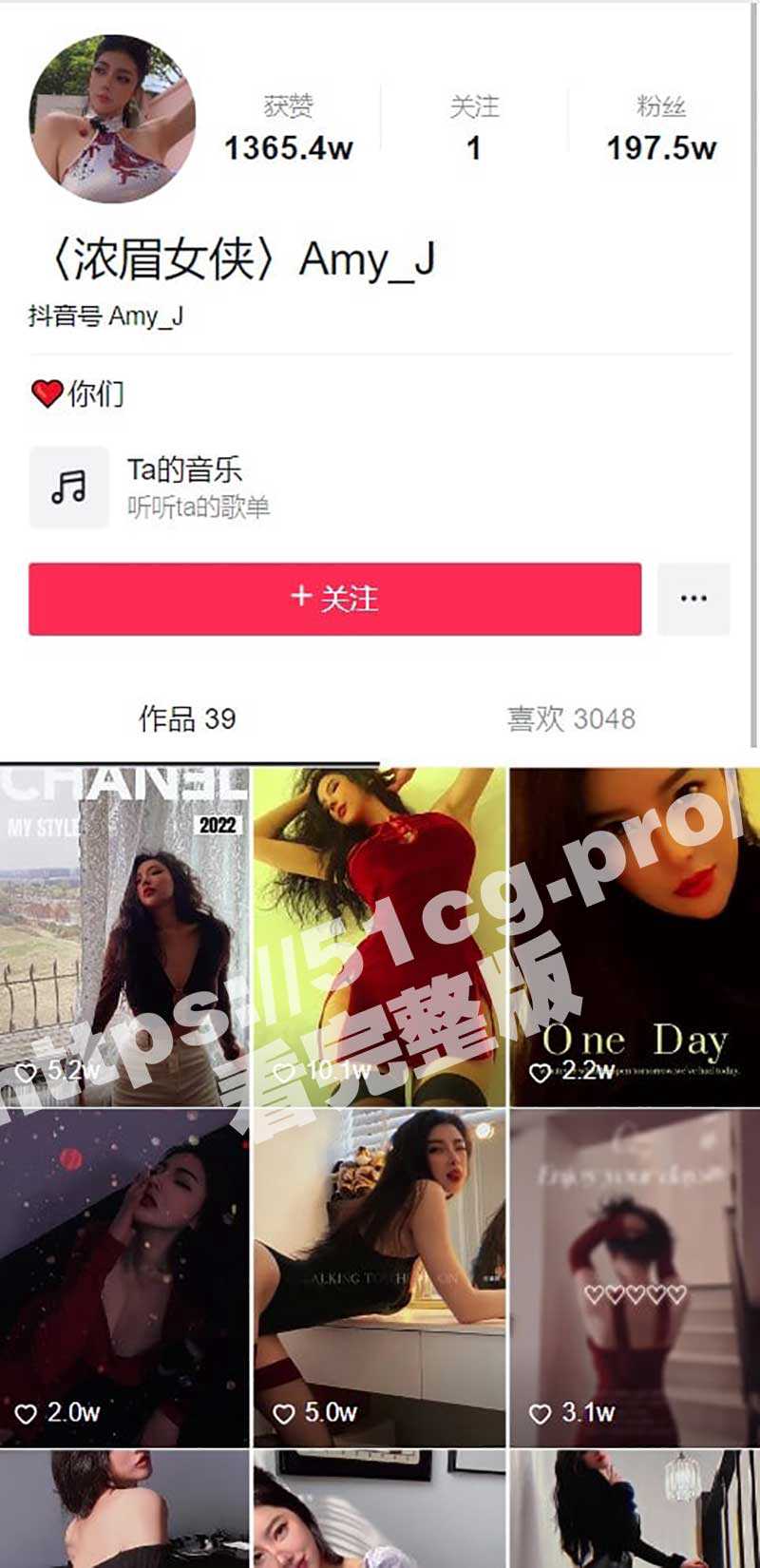Follow Amy_J with the red 关注 button

pyautogui.click(x=334, y=599)
